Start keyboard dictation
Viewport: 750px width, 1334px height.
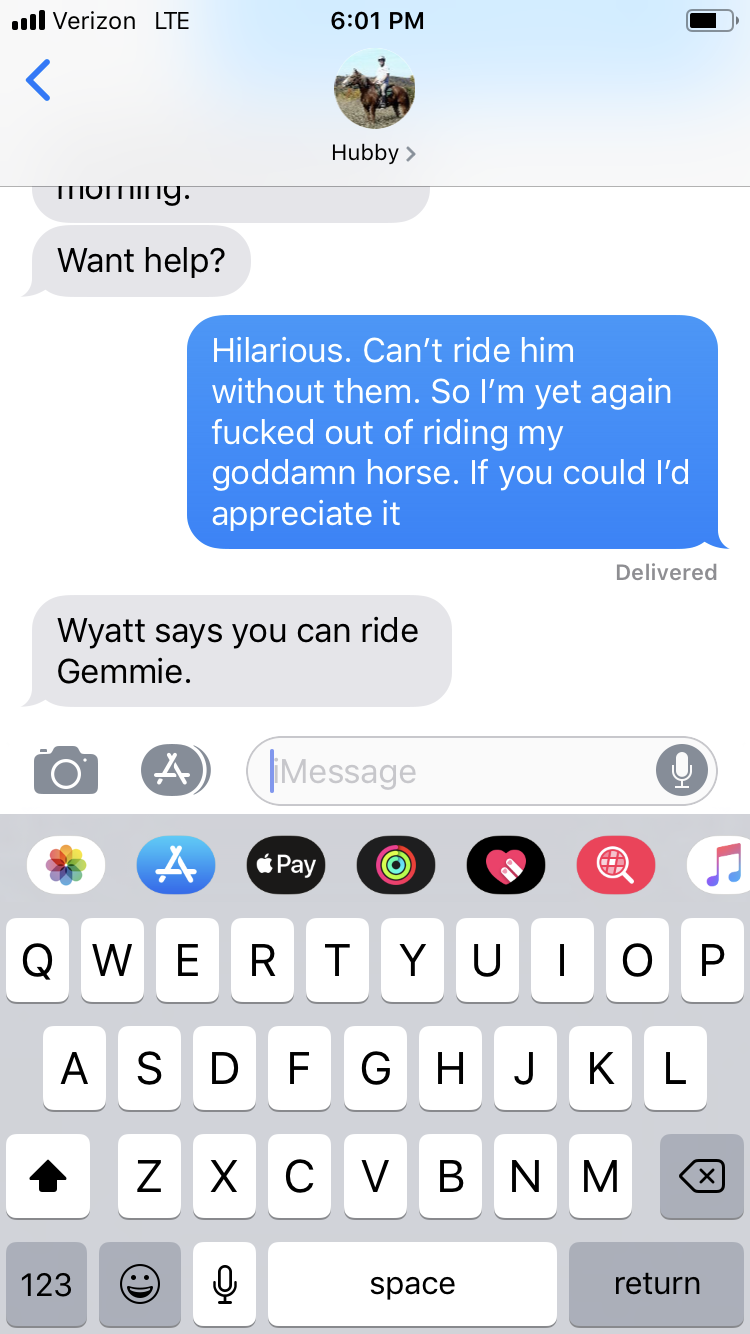[x=226, y=1285]
